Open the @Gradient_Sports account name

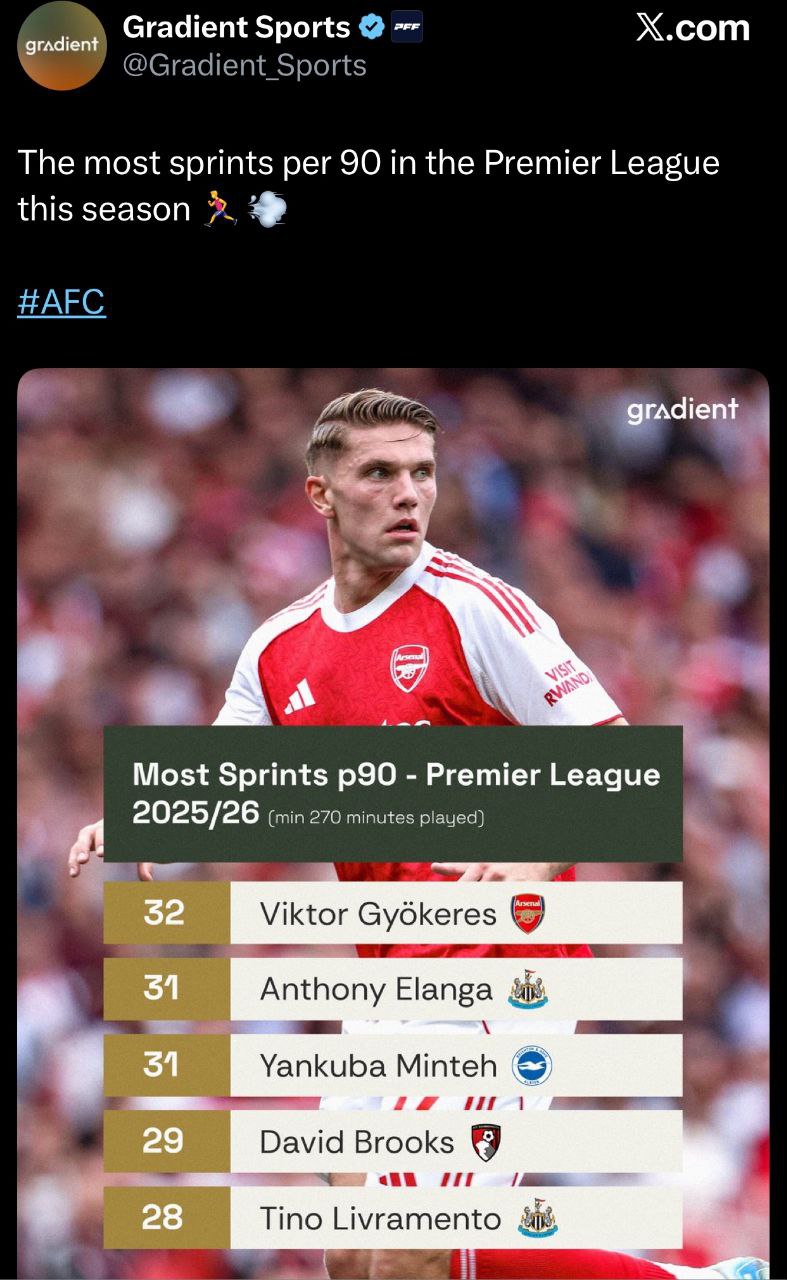click(x=244, y=65)
